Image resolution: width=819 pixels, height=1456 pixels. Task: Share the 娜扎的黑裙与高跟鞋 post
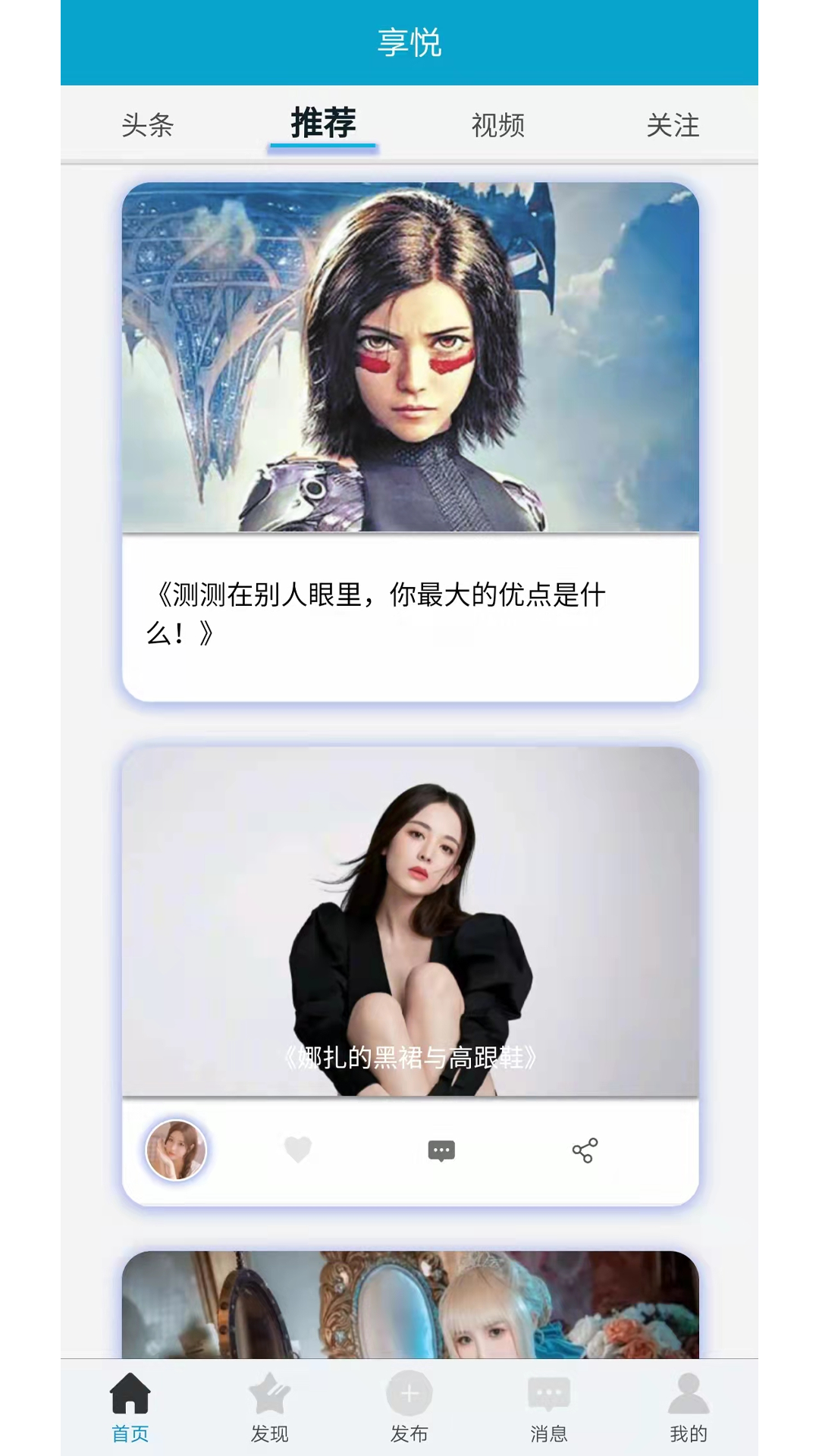point(585,1150)
